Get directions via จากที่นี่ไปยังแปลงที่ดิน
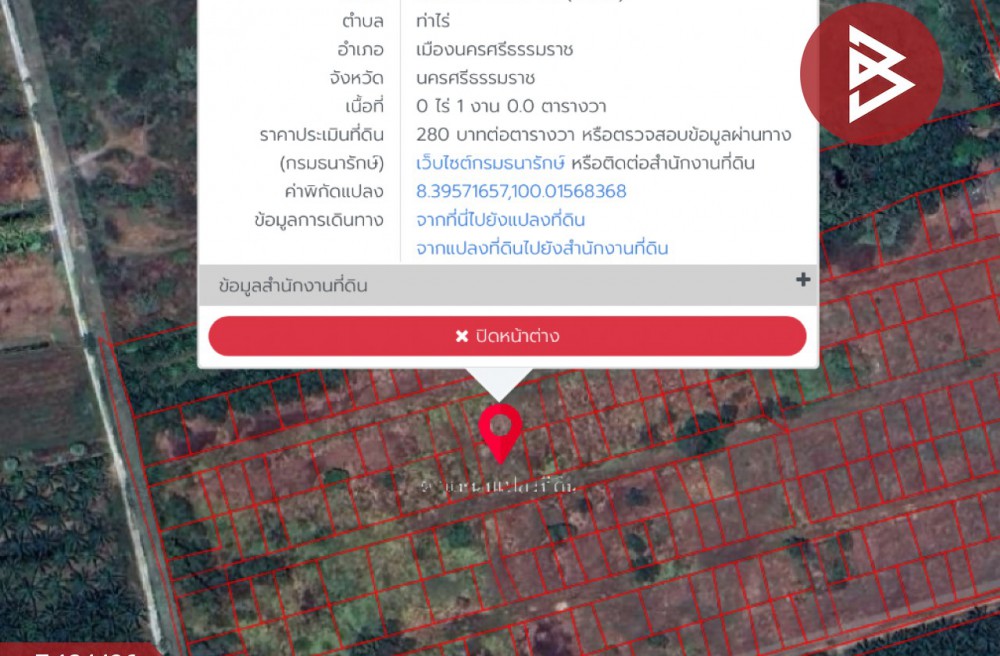Screen dimensions: 1000x656 (x=500, y=220)
